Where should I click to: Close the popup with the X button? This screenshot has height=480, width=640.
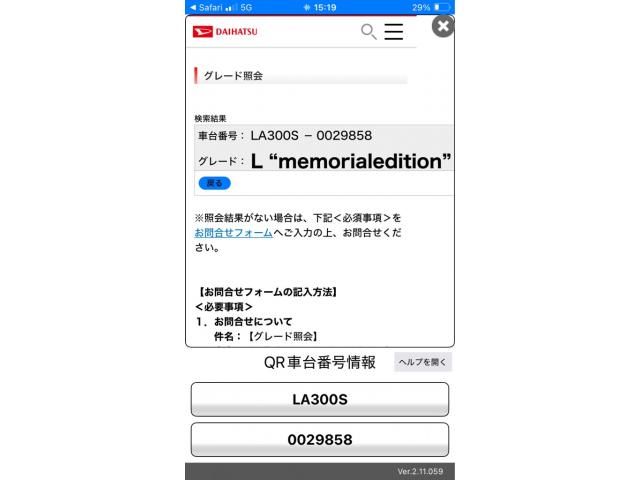click(x=443, y=26)
